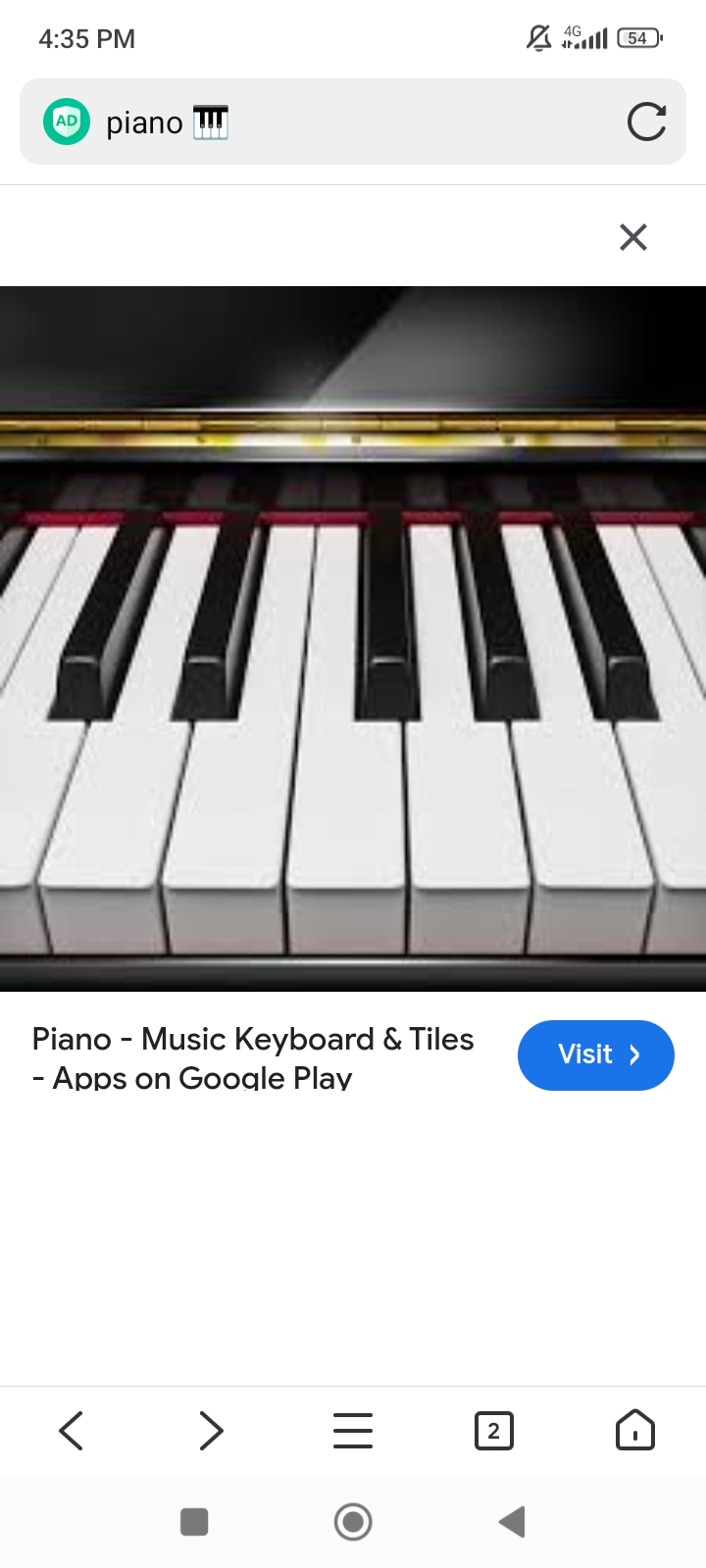
Task: Reload the current page
Action: (x=646, y=122)
